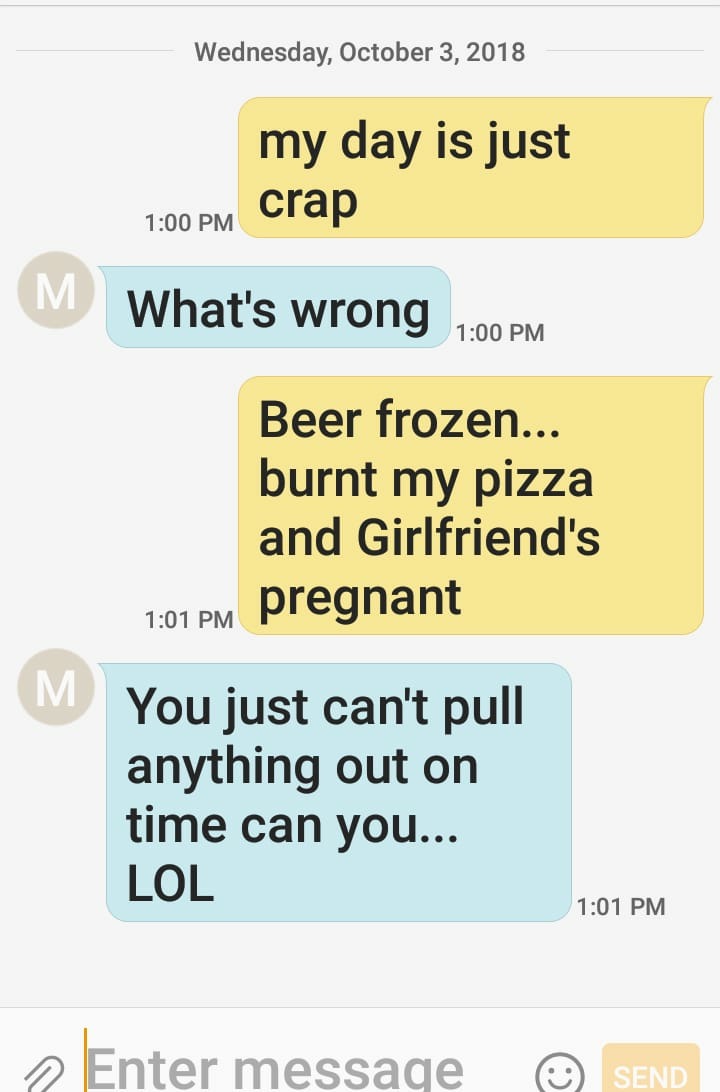This screenshot has width=720, height=1092.
Task: Tap the SEND button
Action: tap(650, 1071)
